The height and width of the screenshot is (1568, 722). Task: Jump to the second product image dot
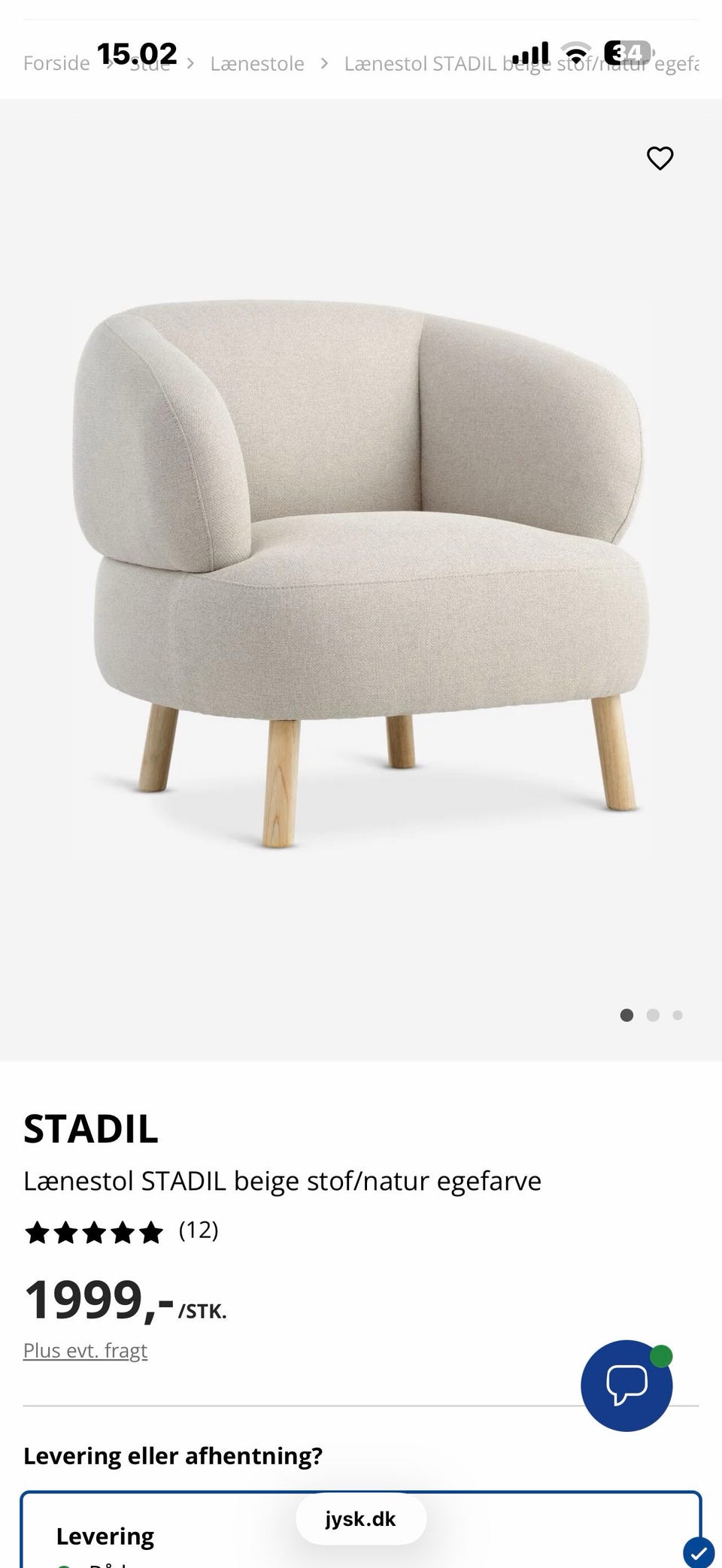(653, 1015)
